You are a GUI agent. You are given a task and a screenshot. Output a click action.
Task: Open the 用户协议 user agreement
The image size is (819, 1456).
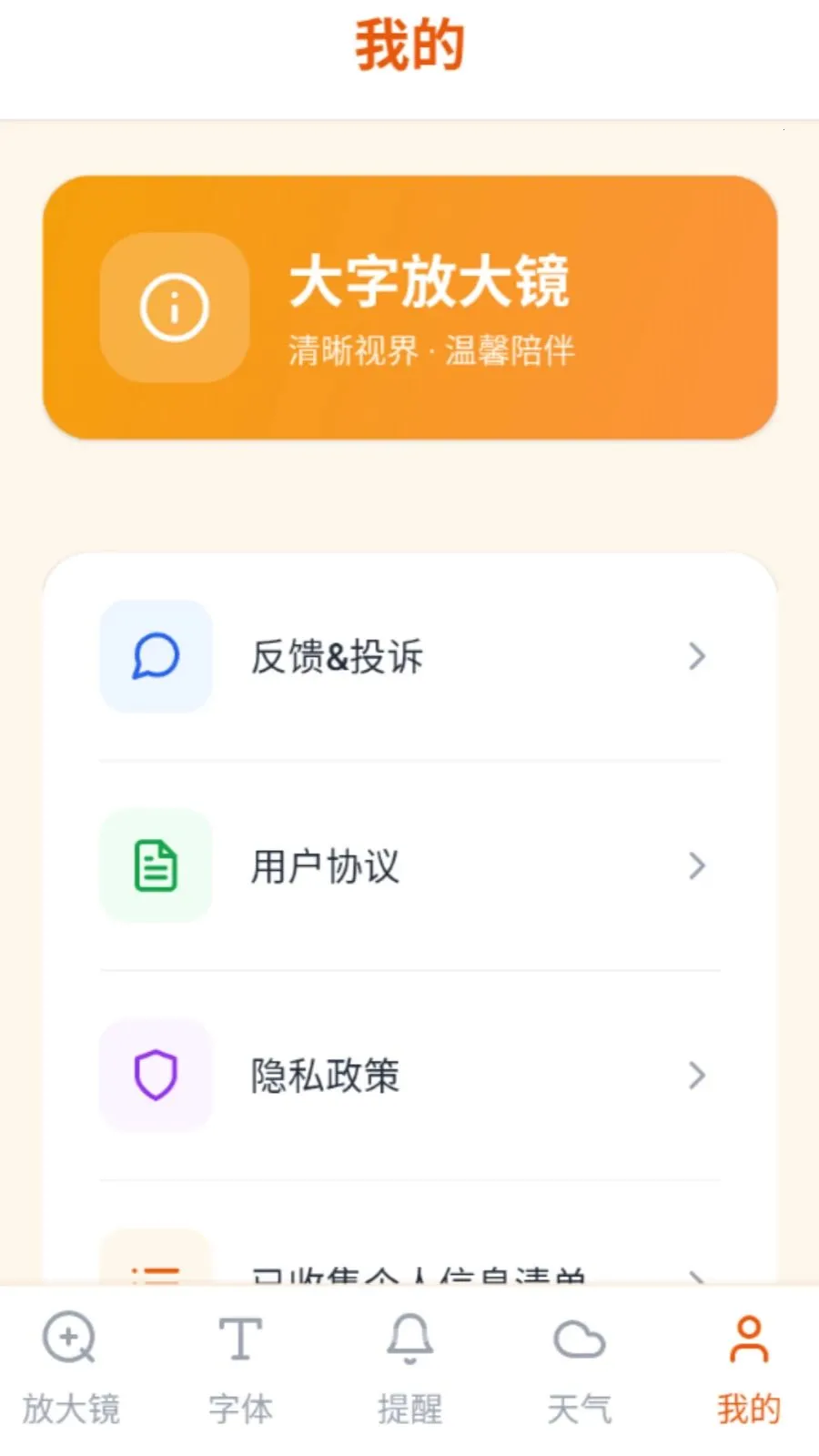click(x=409, y=866)
